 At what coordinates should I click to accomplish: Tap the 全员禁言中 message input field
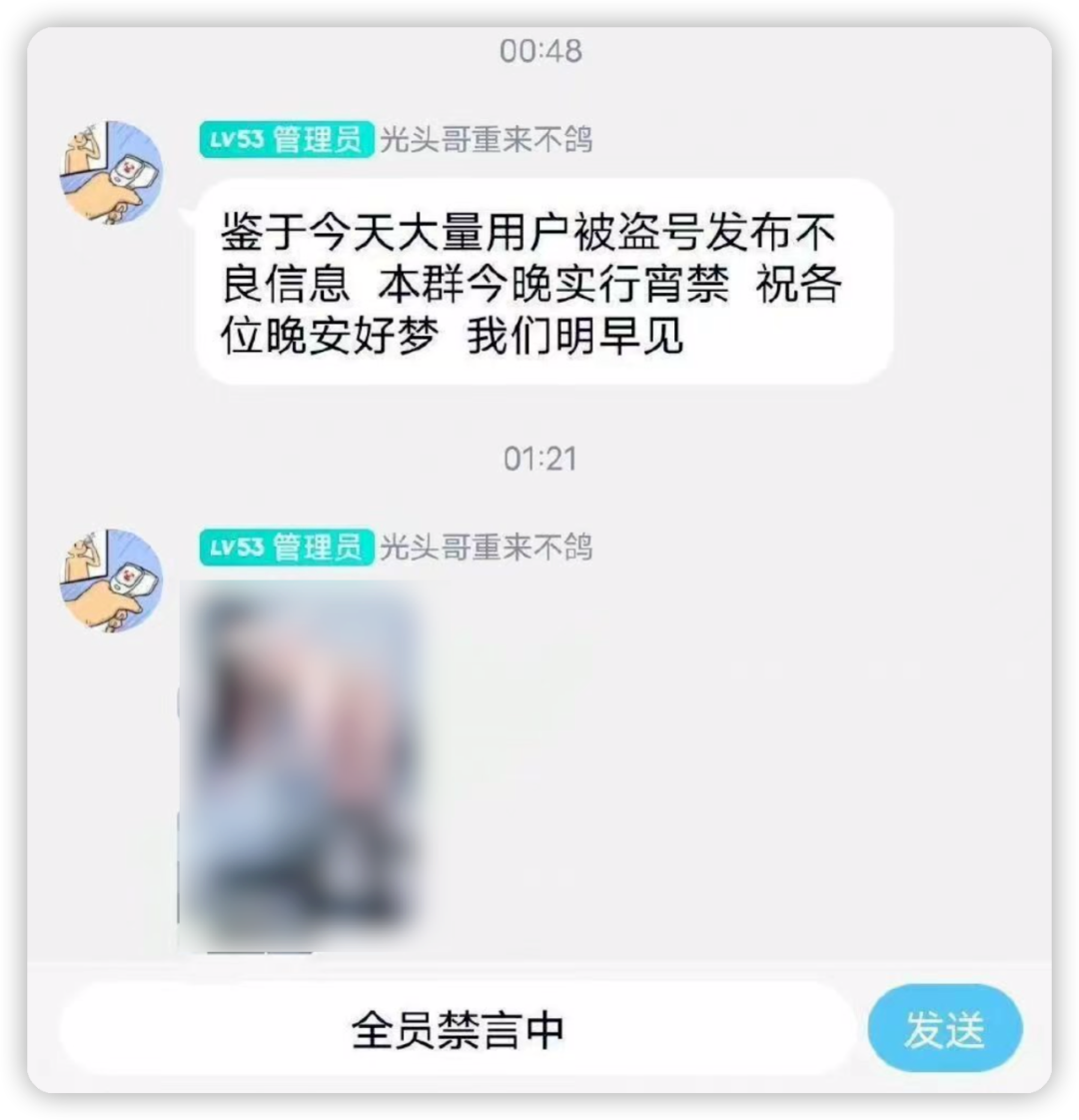[458, 1030]
